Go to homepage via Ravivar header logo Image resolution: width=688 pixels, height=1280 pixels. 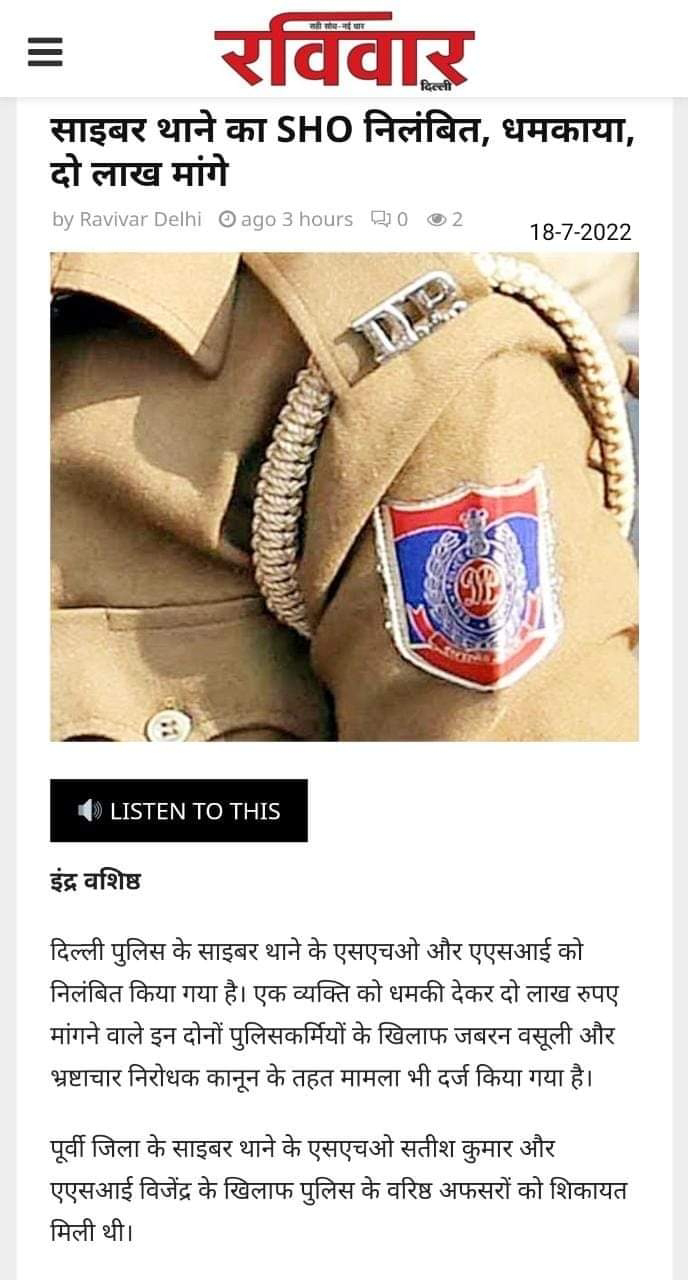[x=344, y=50]
